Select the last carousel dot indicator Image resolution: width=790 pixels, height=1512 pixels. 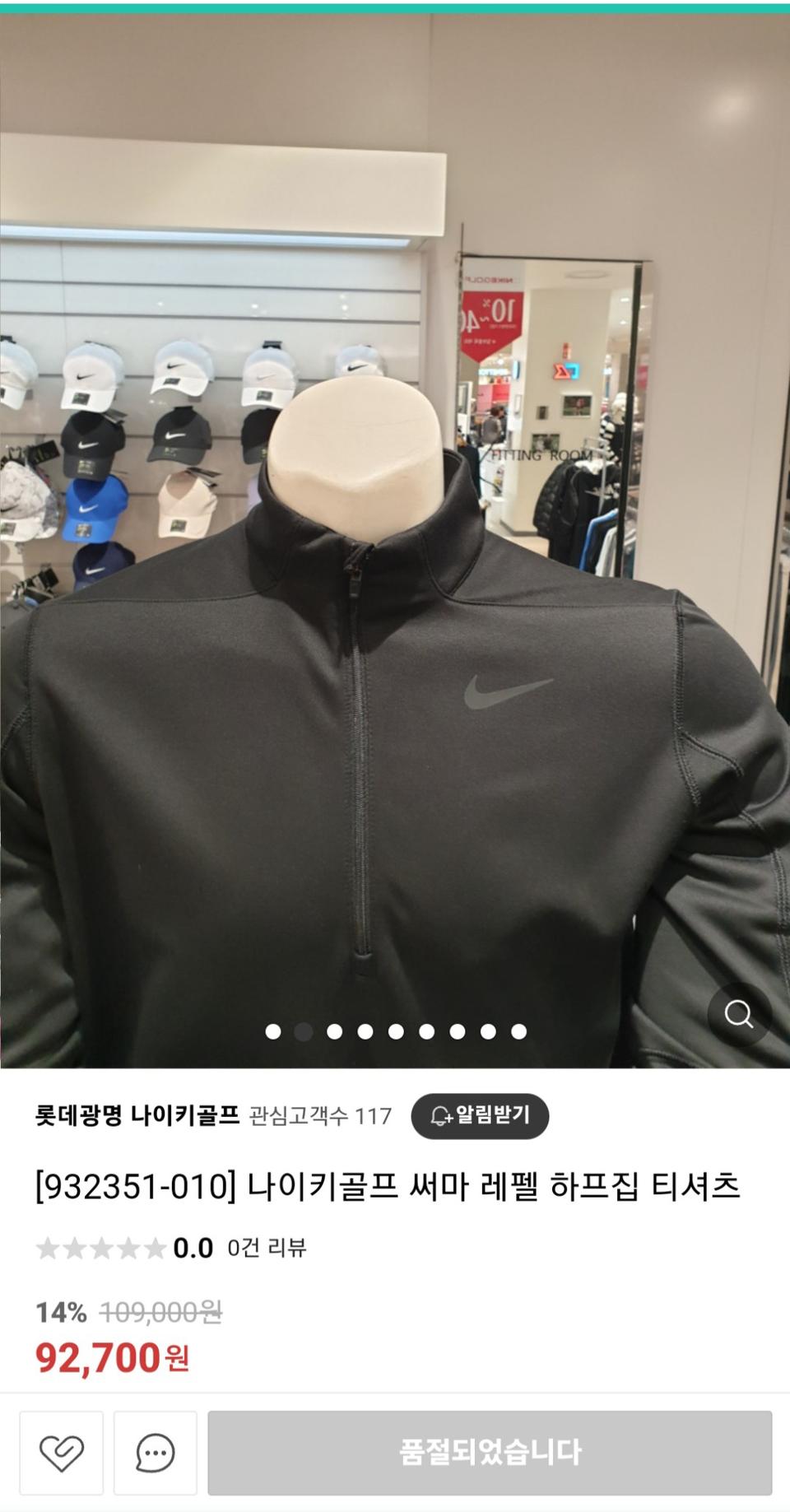[519, 1028]
